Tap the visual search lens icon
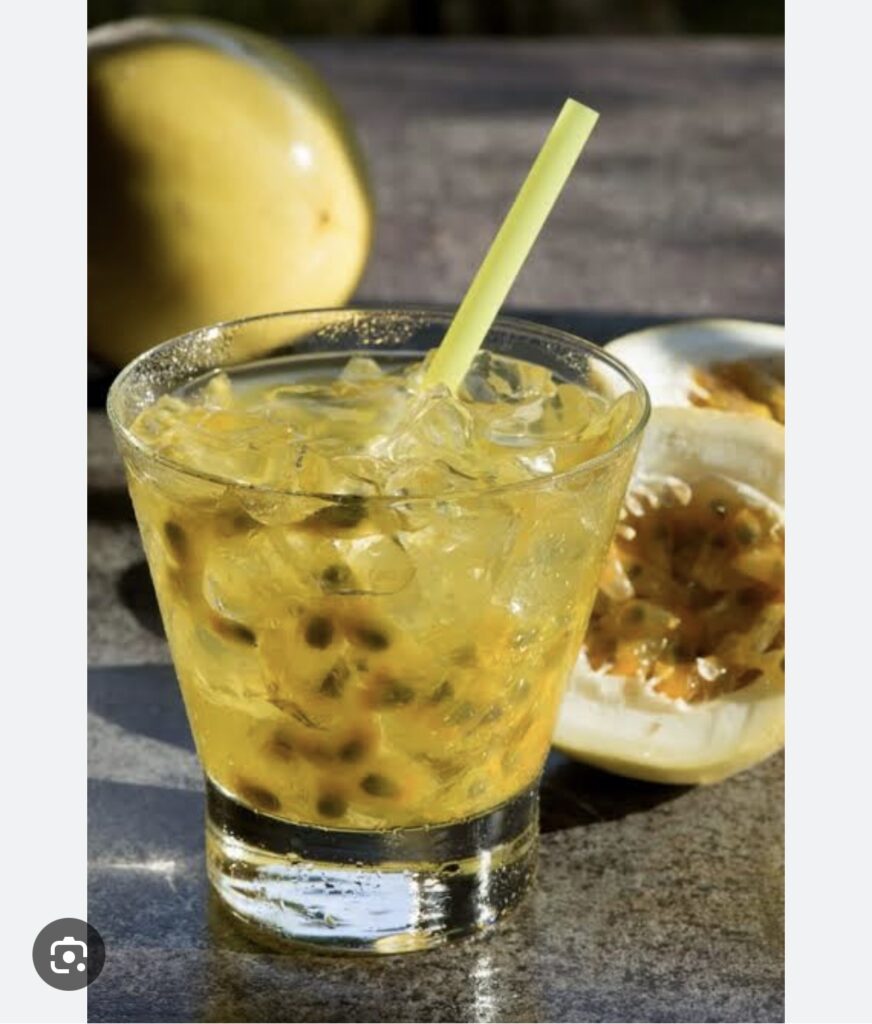Viewport: 872px width, 1024px height. click(69, 954)
